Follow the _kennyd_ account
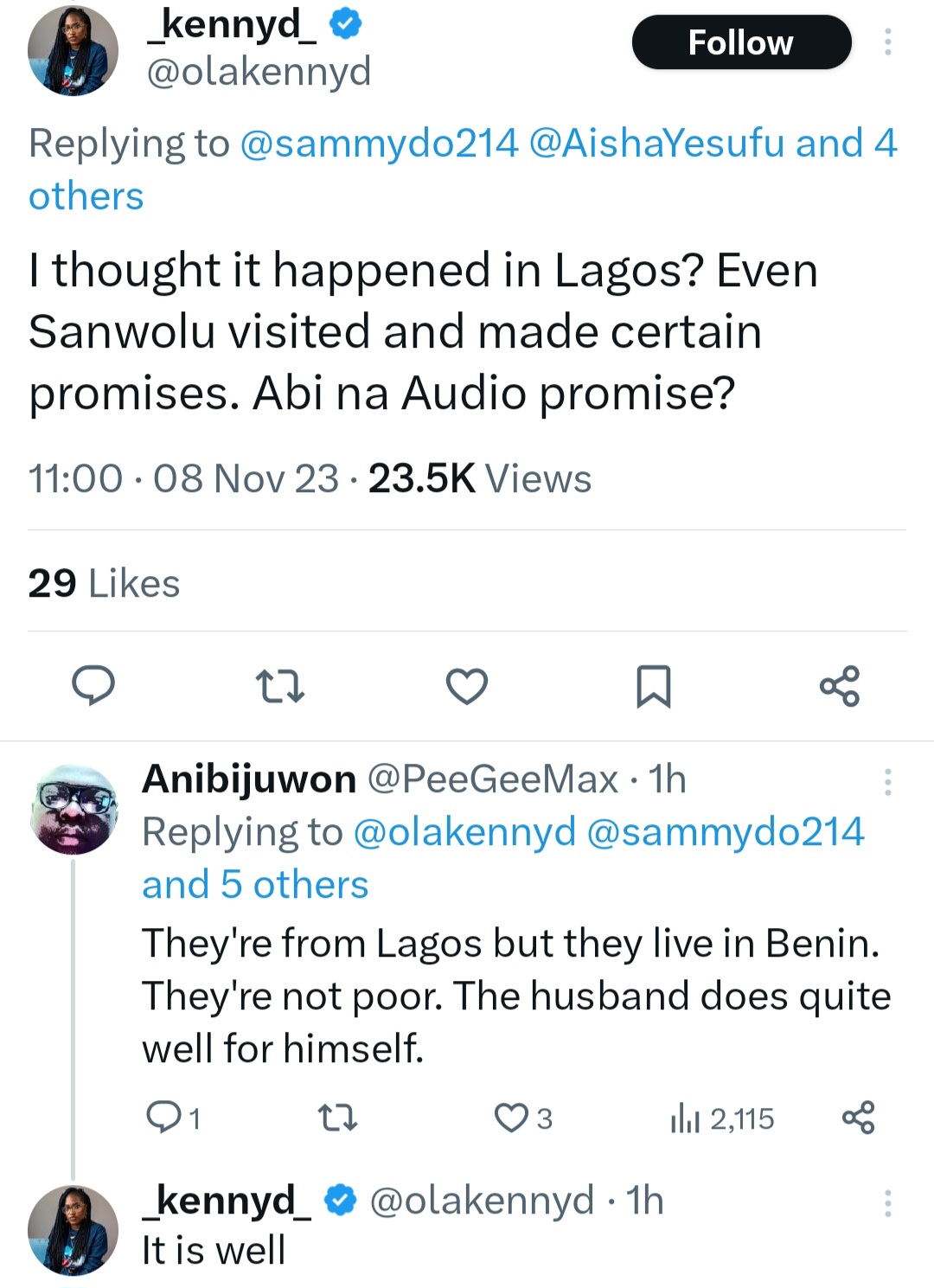 coord(741,42)
